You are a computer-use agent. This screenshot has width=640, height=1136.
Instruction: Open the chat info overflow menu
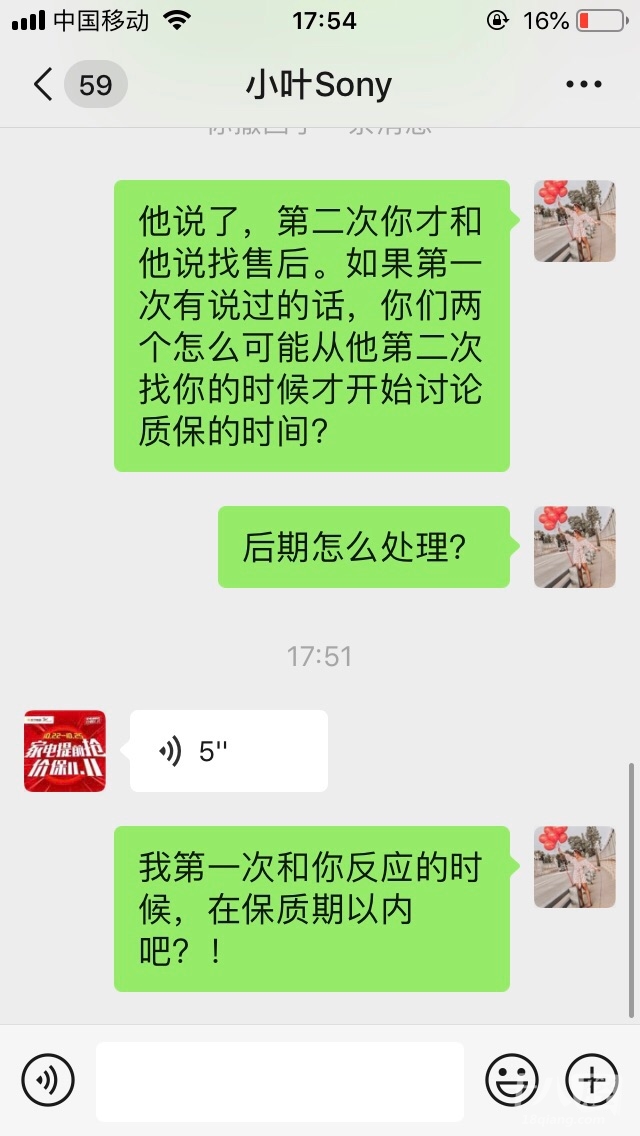(583, 85)
